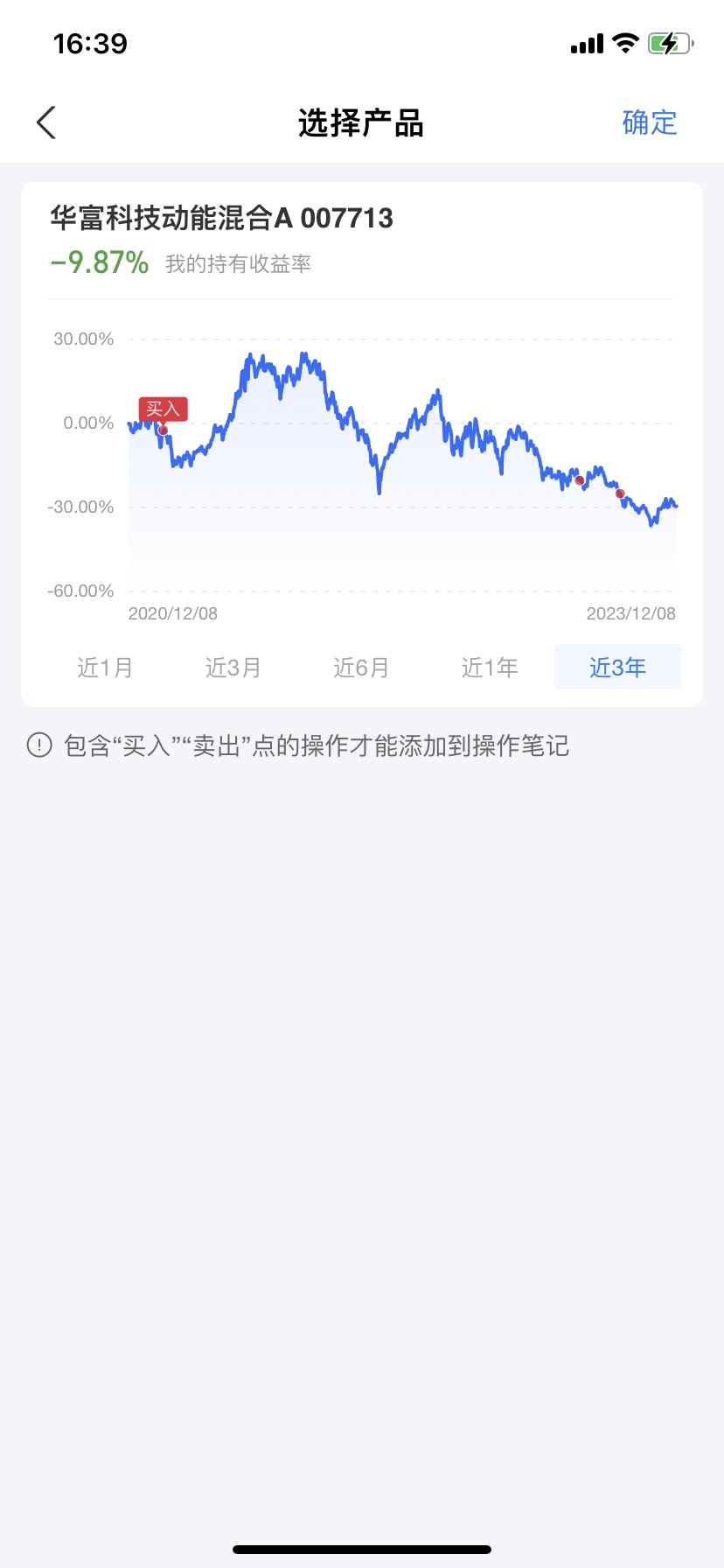The height and width of the screenshot is (1568, 724).
Task: Switch chart range to 近1月
Action: click(x=105, y=668)
